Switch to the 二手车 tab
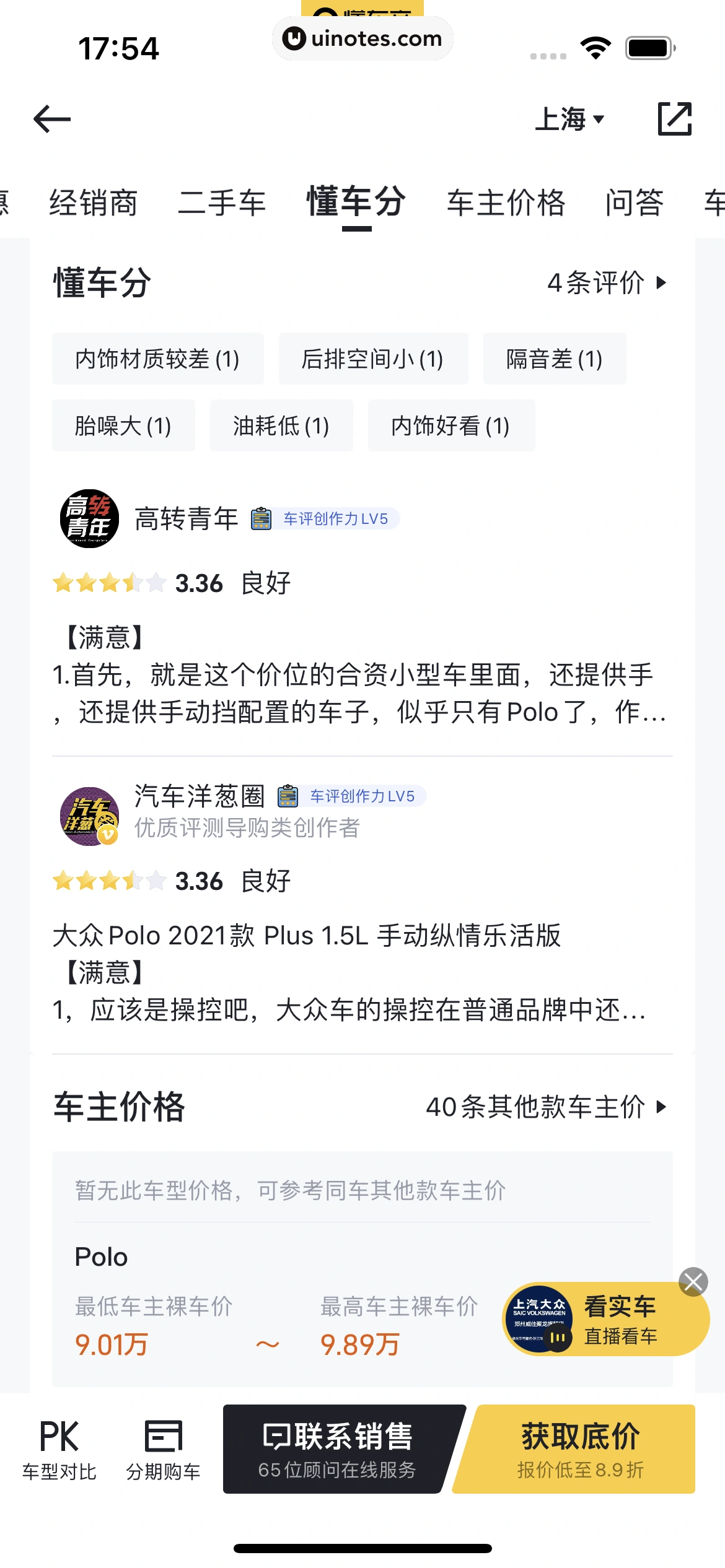Image resolution: width=725 pixels, height=1568 pixels. tap(222, 203)
